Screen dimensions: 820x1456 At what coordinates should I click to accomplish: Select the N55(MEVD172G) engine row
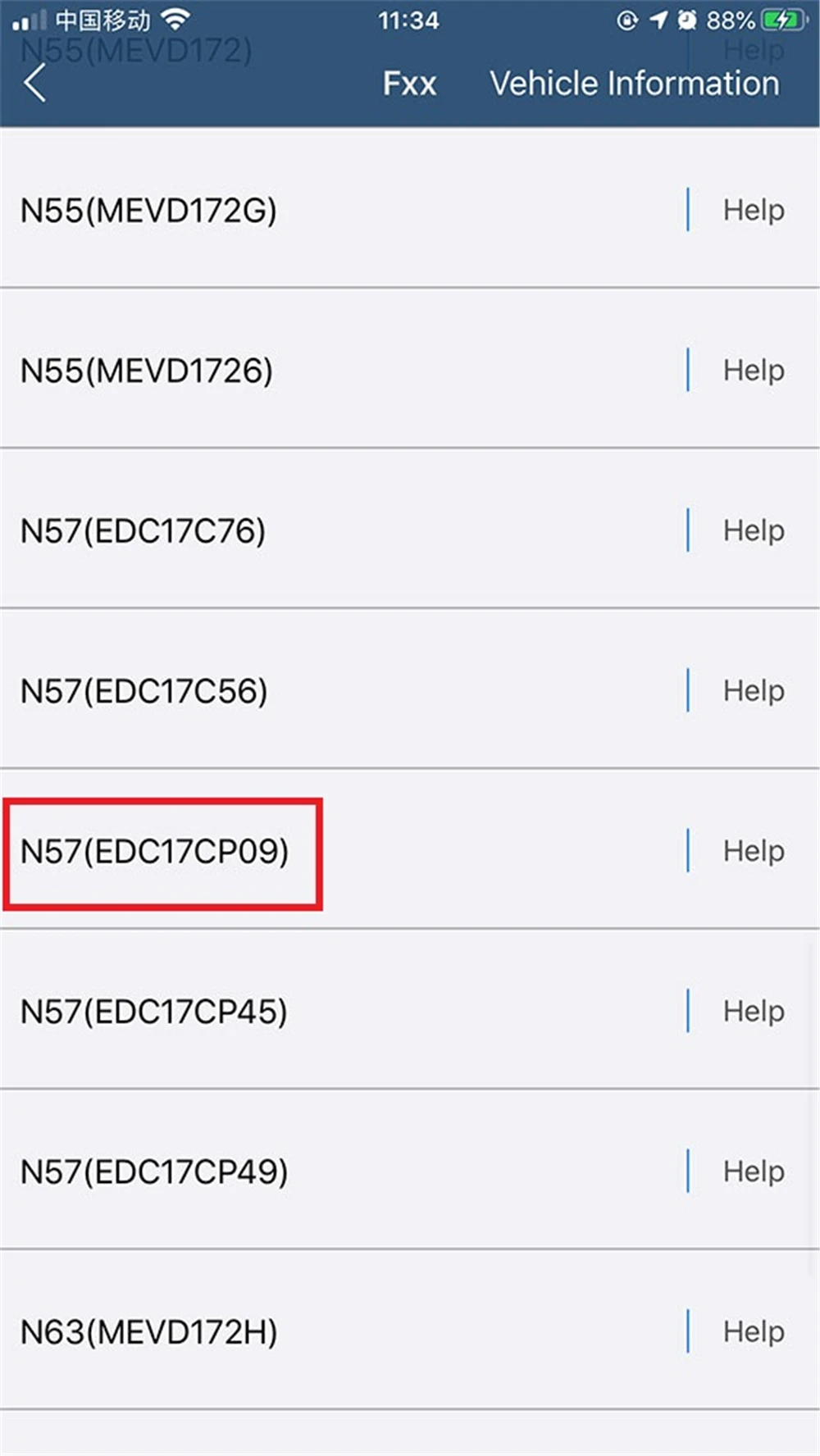pyautogui.click(x=149, y=211)
